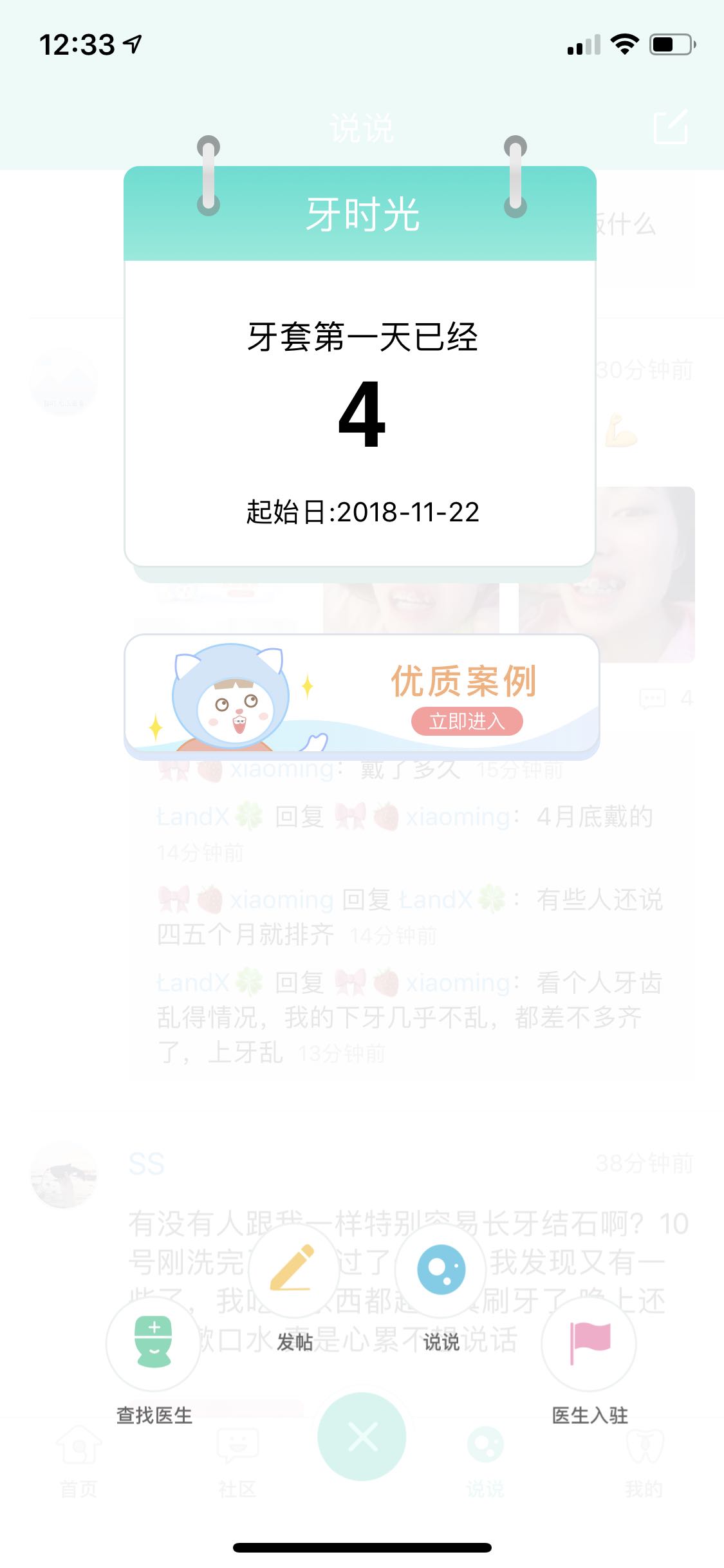Close the overlay menu with the X button
The width and height of the screenshot is (724, 1568).
tap(362, 1437)
